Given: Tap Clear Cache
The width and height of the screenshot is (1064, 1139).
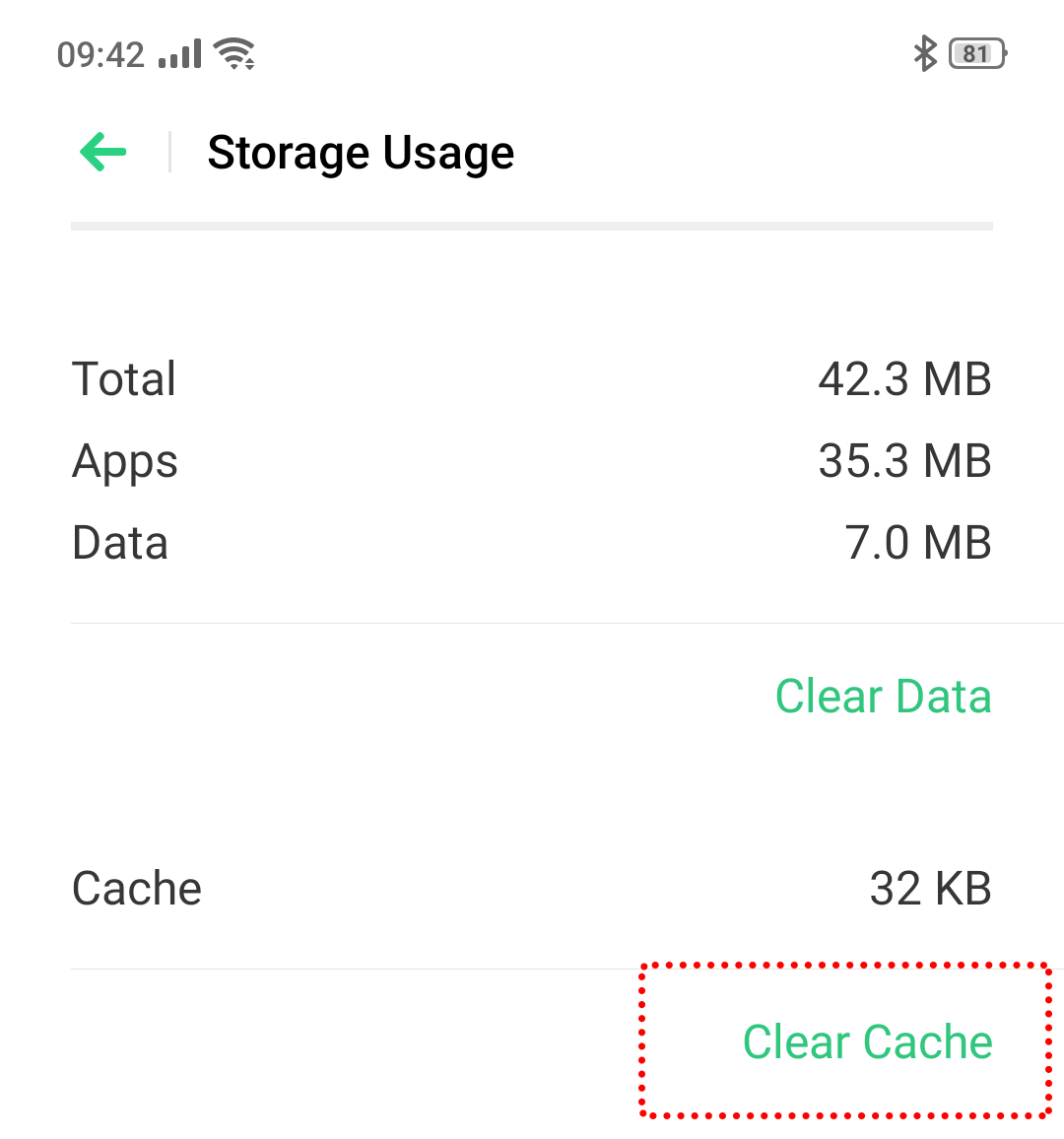Looking at the screenshot, I should click(867, 1041).
